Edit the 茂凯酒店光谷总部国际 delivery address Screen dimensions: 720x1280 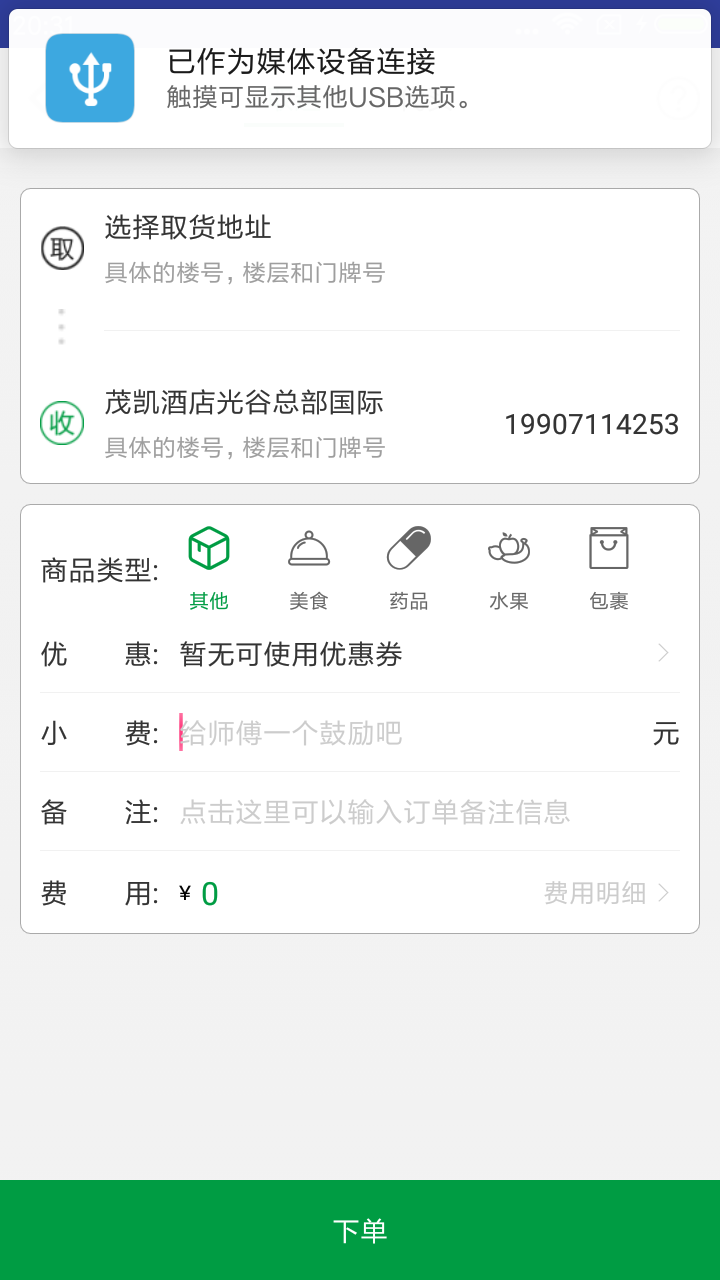pos(360,424)
